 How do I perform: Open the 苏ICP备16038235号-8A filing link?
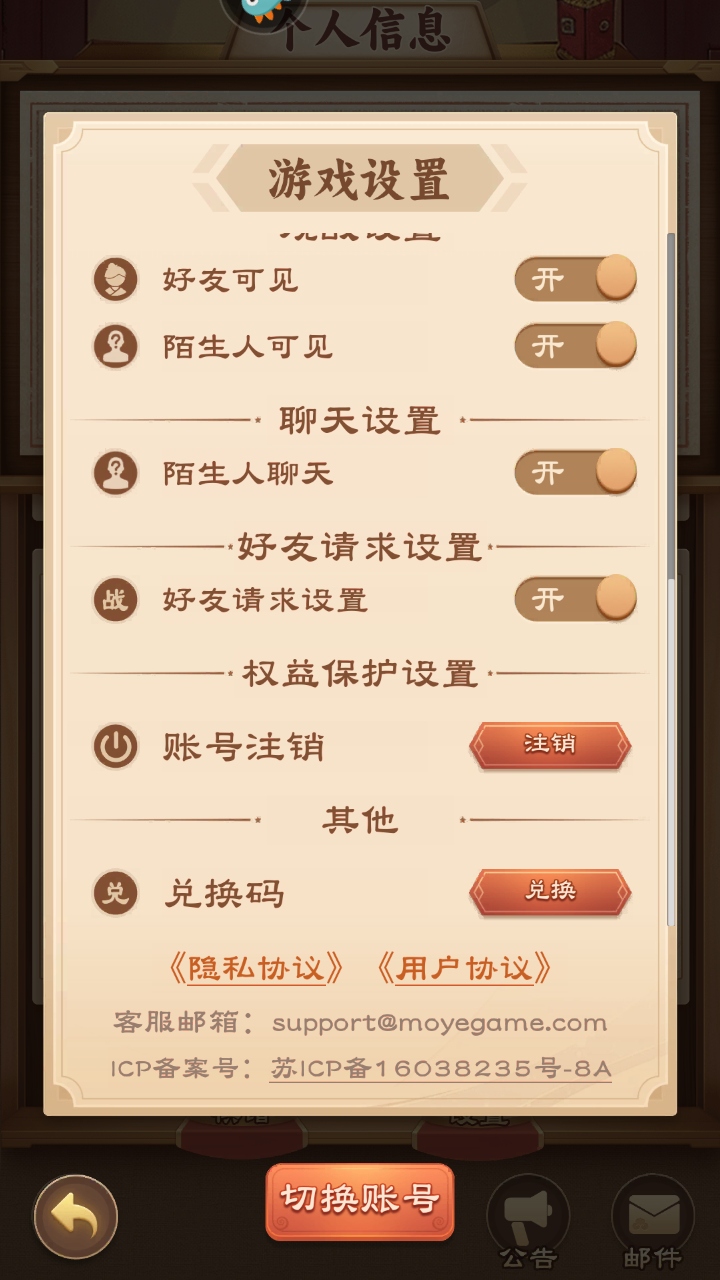[x=440, y=1068]
